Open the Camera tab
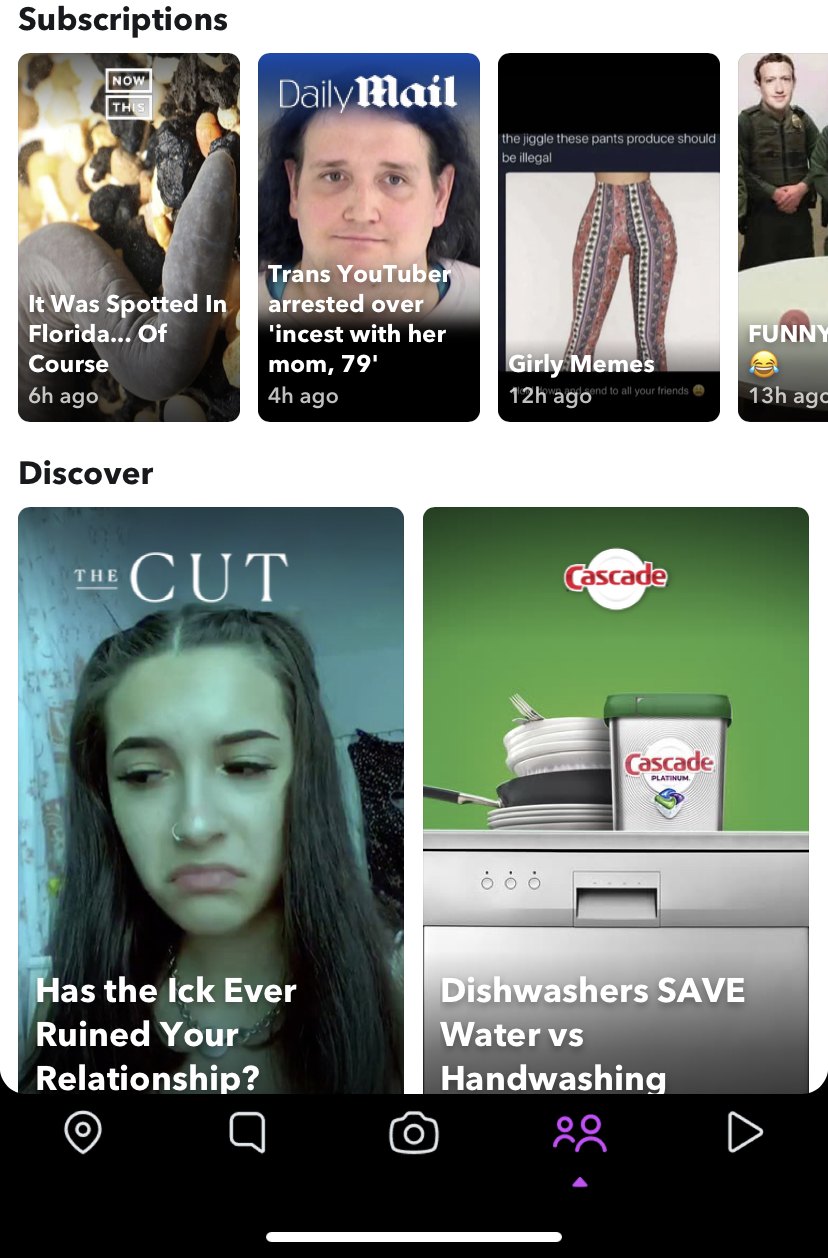Viewport: 828px width, 1258px height. coord(414,1133)
